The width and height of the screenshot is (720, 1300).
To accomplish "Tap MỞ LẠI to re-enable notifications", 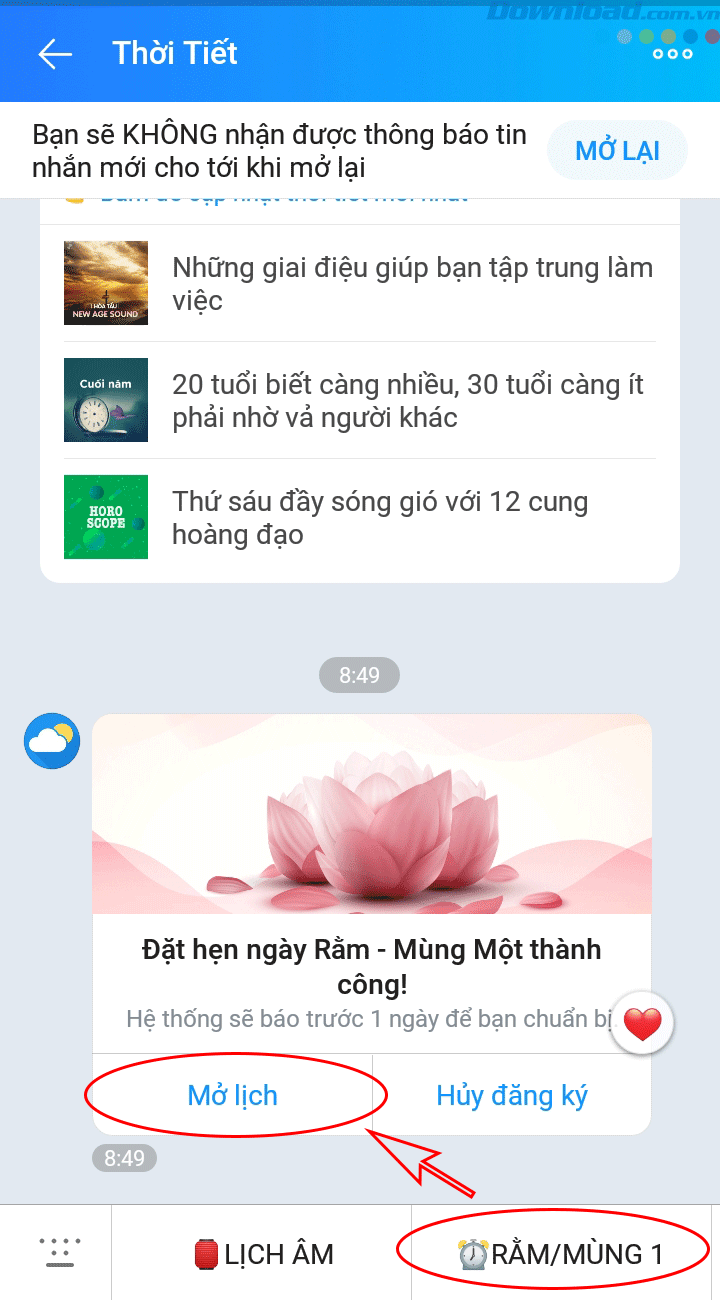I will [617, 152].
